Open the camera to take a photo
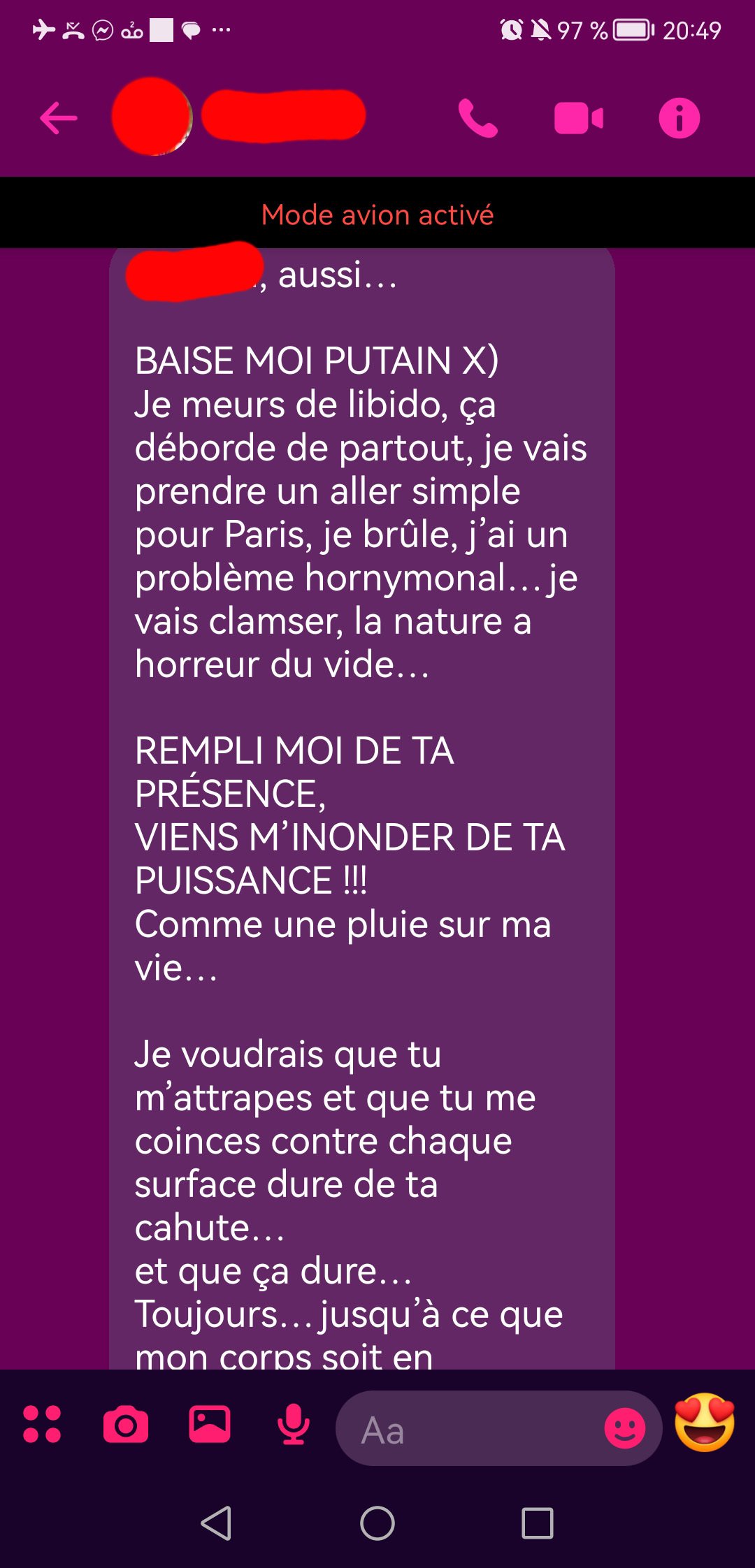The height and width of the screenshot is (1568, 755). pyautogui.click(x=126, y=1424)
